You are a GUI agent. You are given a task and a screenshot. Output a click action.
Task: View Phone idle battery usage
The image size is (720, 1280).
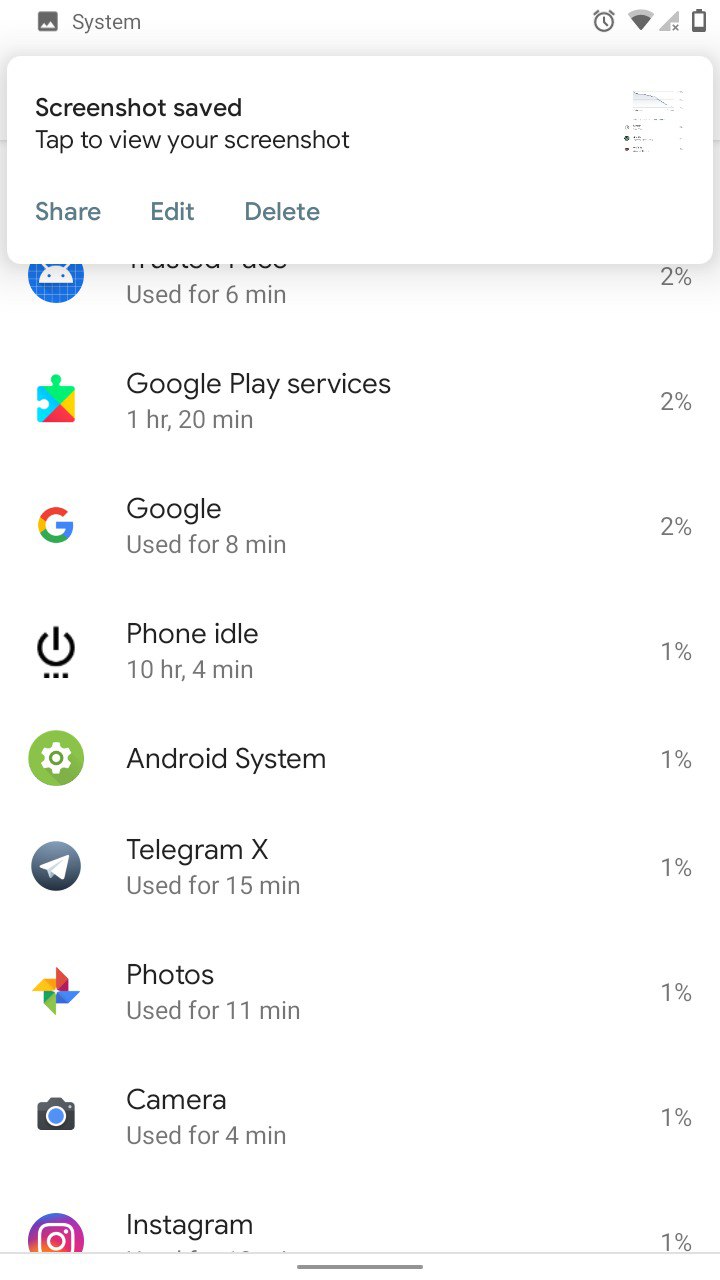pyautogui.click(x=360, y=651)
